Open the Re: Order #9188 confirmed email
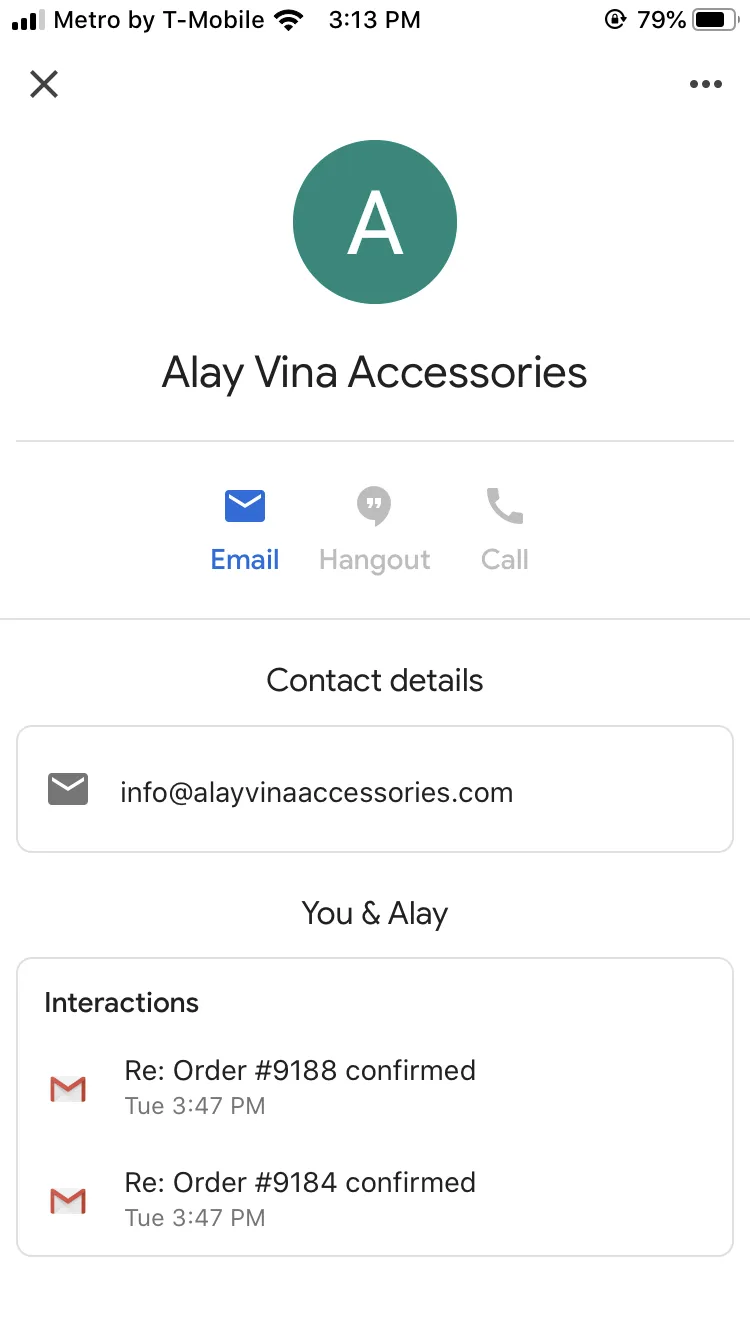 [x=375, y=1087]
